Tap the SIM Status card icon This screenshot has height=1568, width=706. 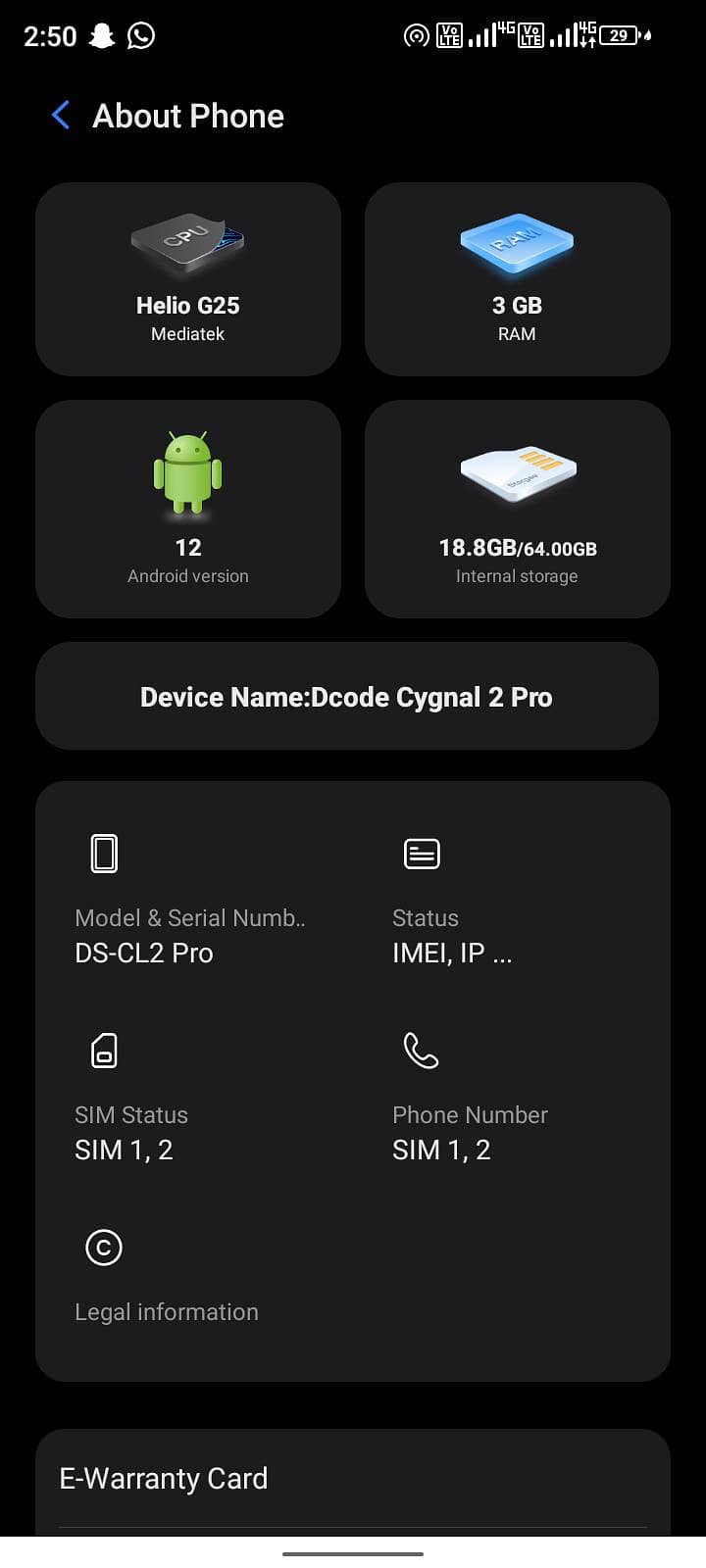[103, 1049]
